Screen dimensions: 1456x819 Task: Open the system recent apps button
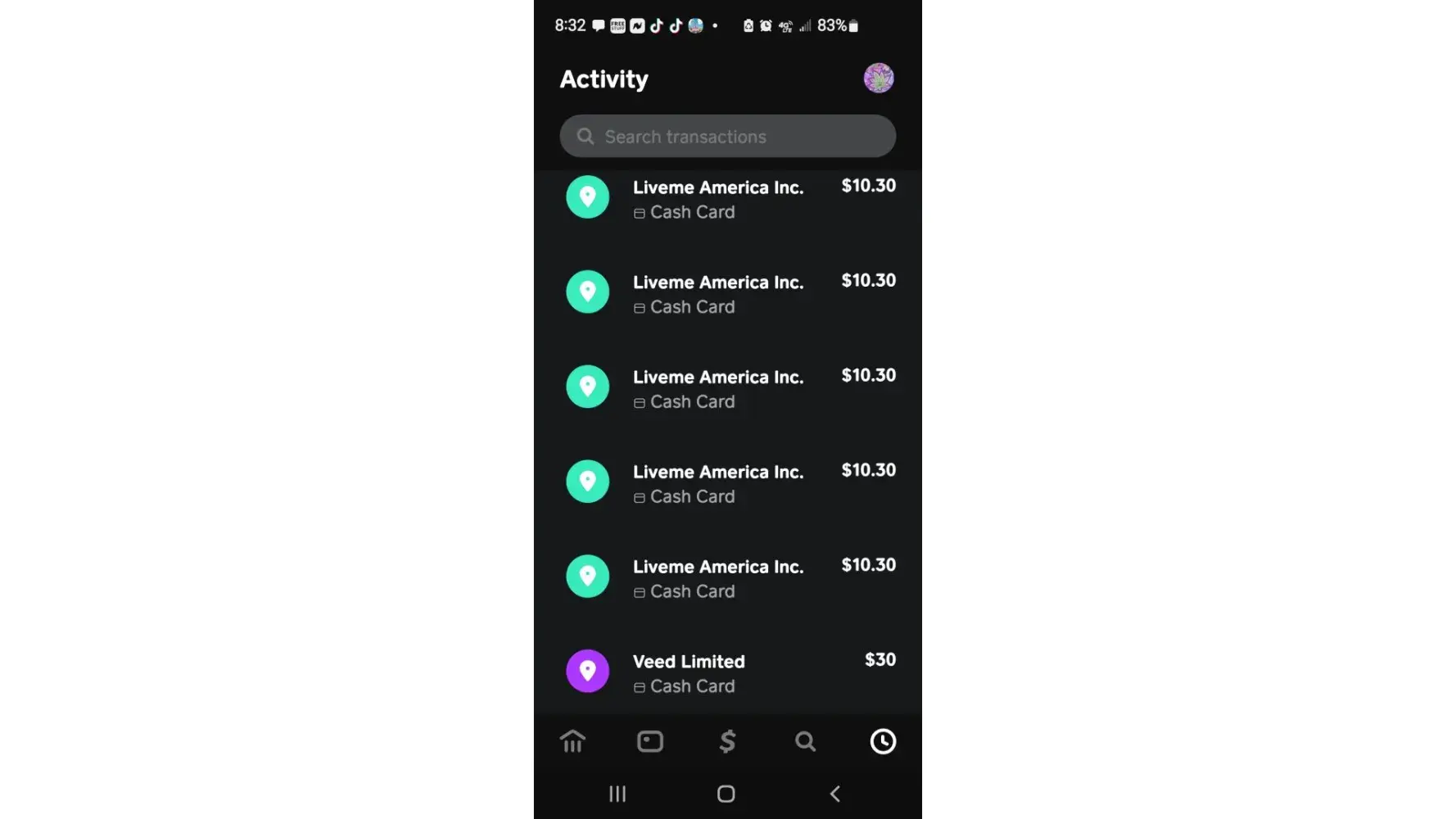point(617,794)
